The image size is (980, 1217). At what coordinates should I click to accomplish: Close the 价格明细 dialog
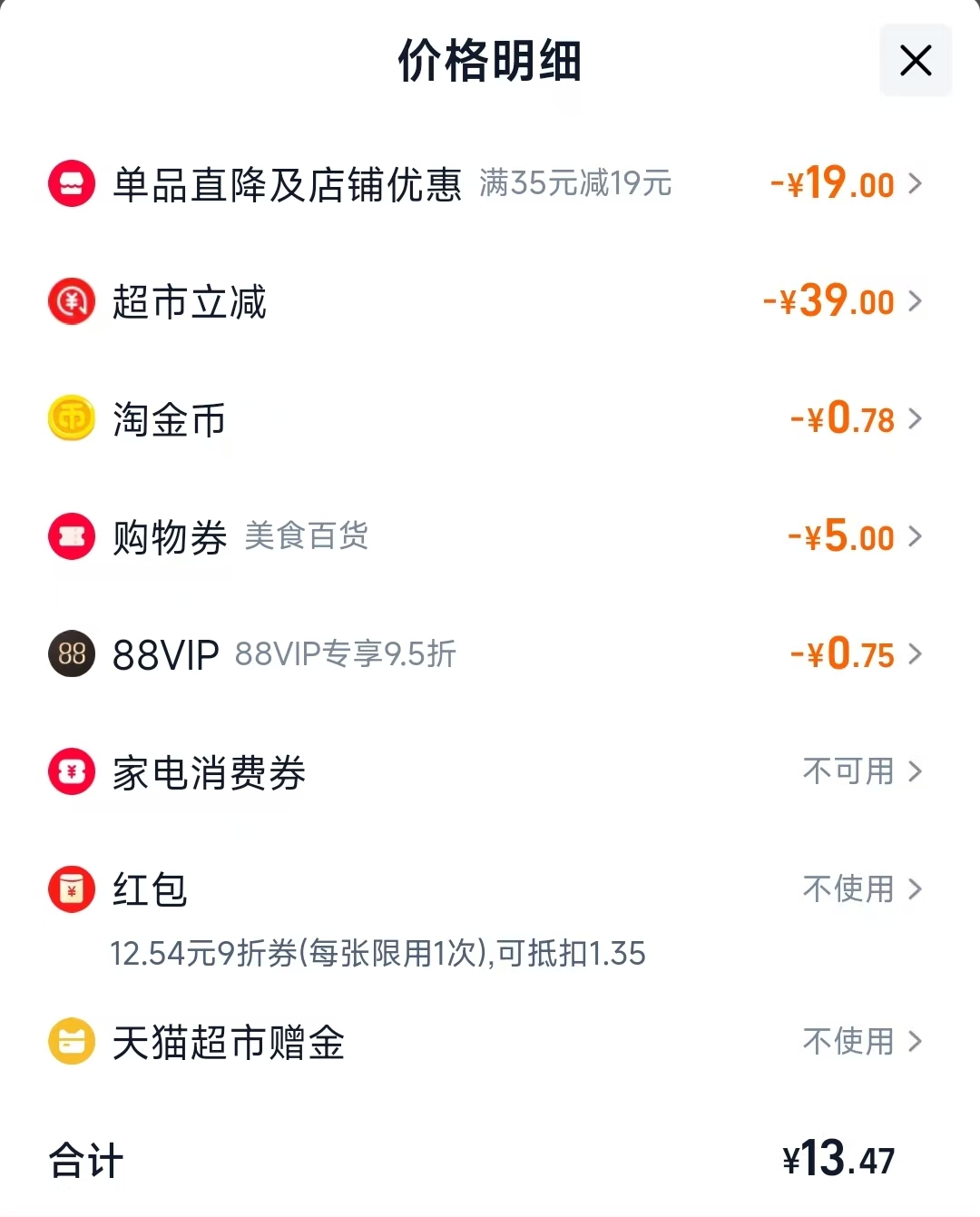tap(915, 61)
